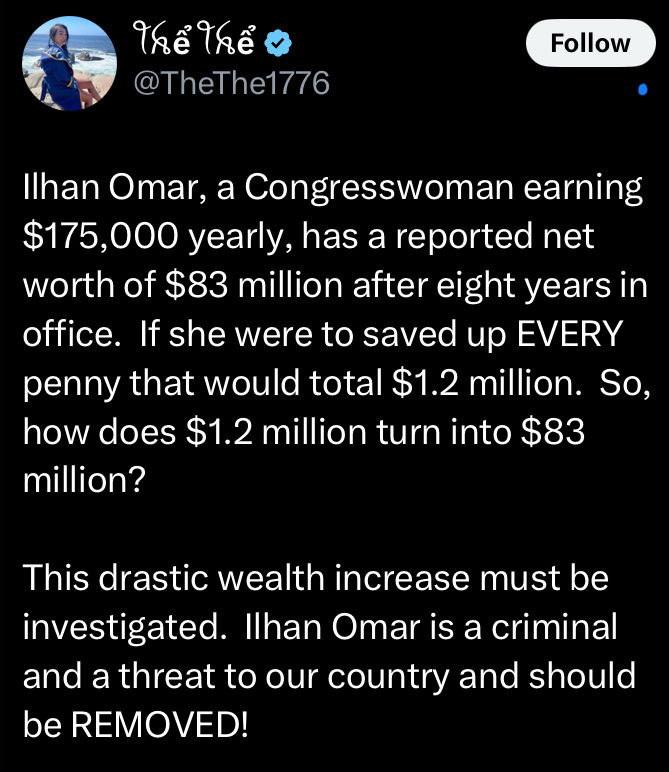Follow the @TheThe1776 account
Viewport: 669px width, 772px height.
591,44
